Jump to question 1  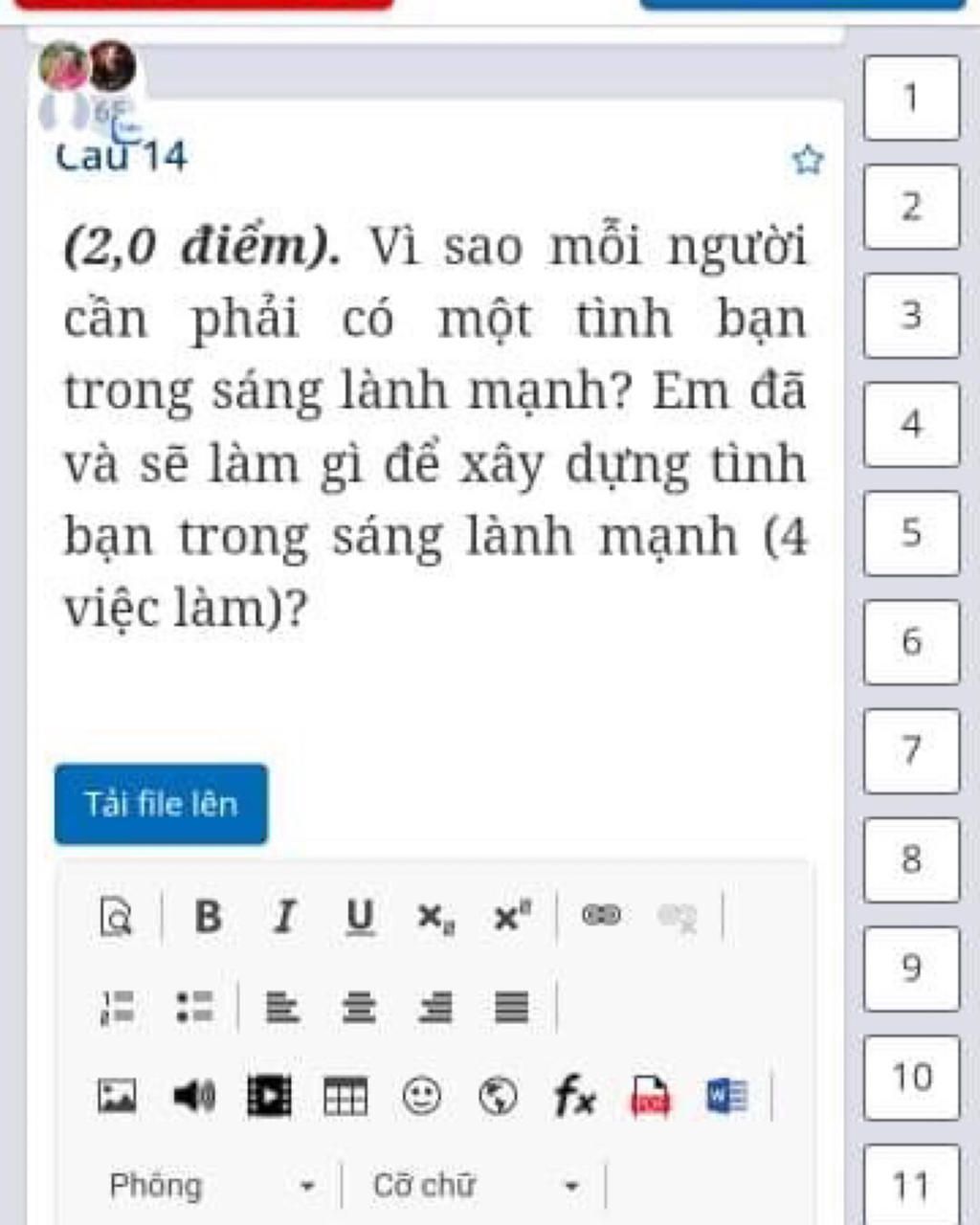(911, 98)
